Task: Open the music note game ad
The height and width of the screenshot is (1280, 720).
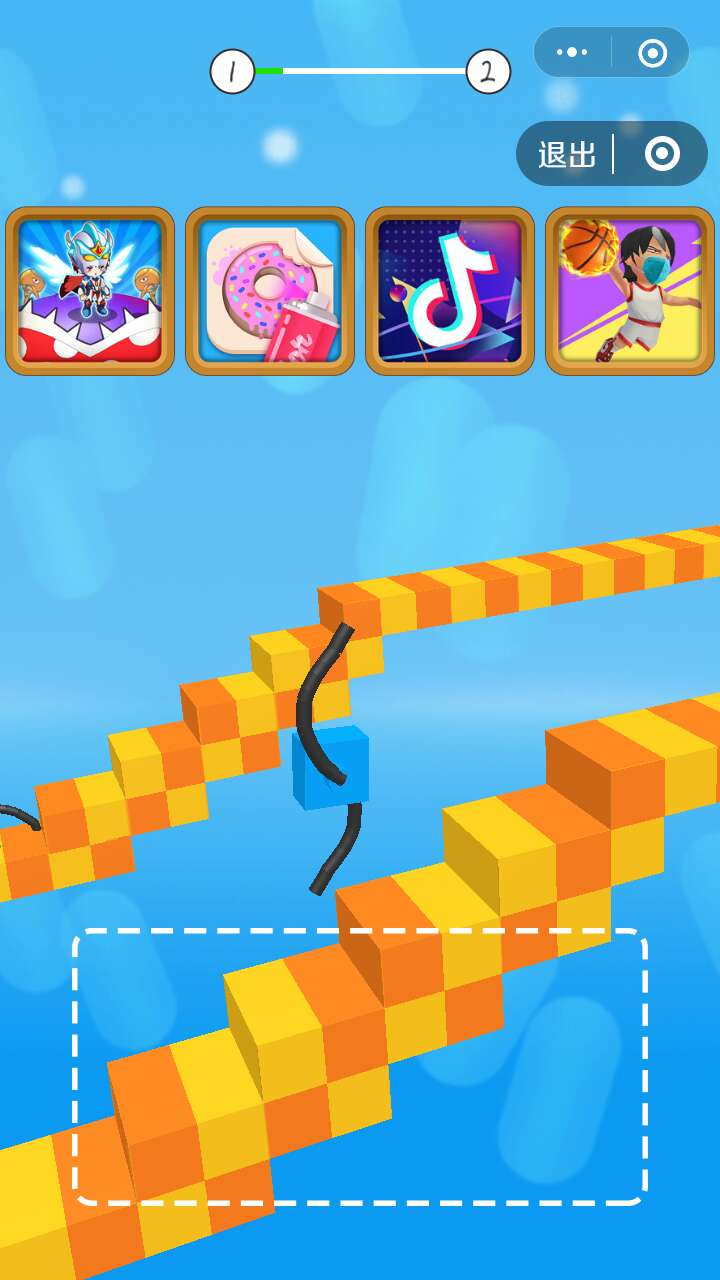Action: click(450, 291)
